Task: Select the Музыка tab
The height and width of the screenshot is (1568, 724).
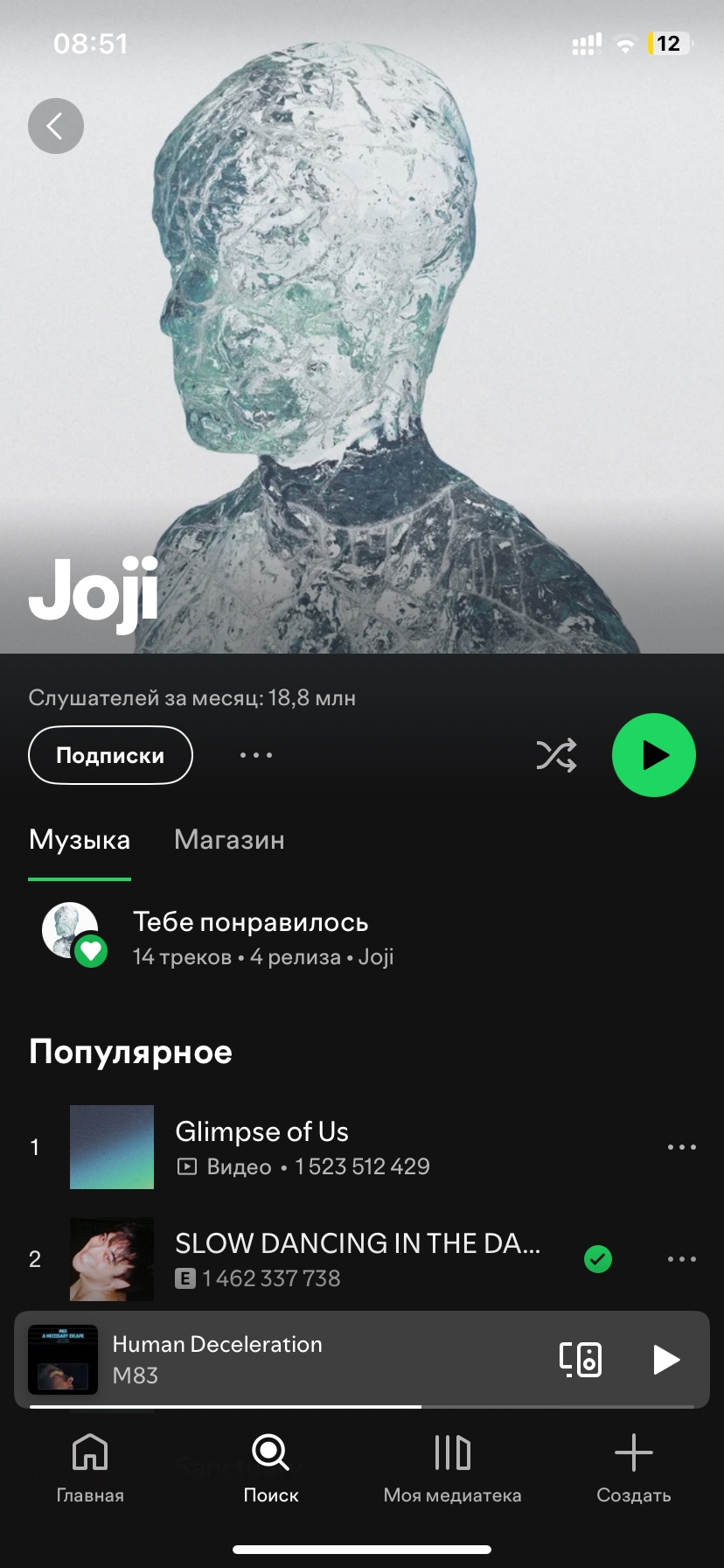Action: click(x=80, y=840)
